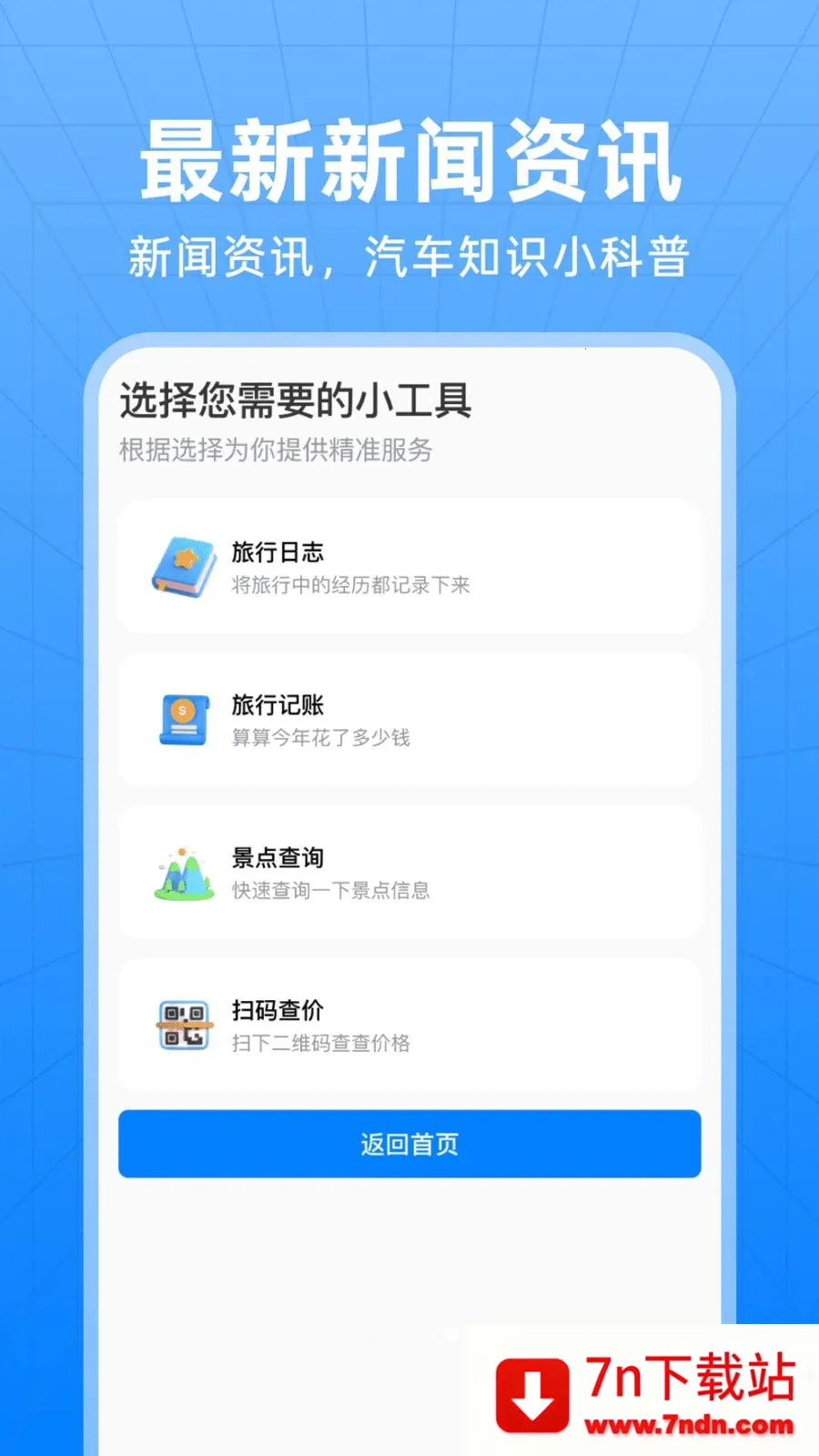Select the 选择您需要的小工具 card title
This screenshot has height=1456, width=819.
click(x=298, y=400)
